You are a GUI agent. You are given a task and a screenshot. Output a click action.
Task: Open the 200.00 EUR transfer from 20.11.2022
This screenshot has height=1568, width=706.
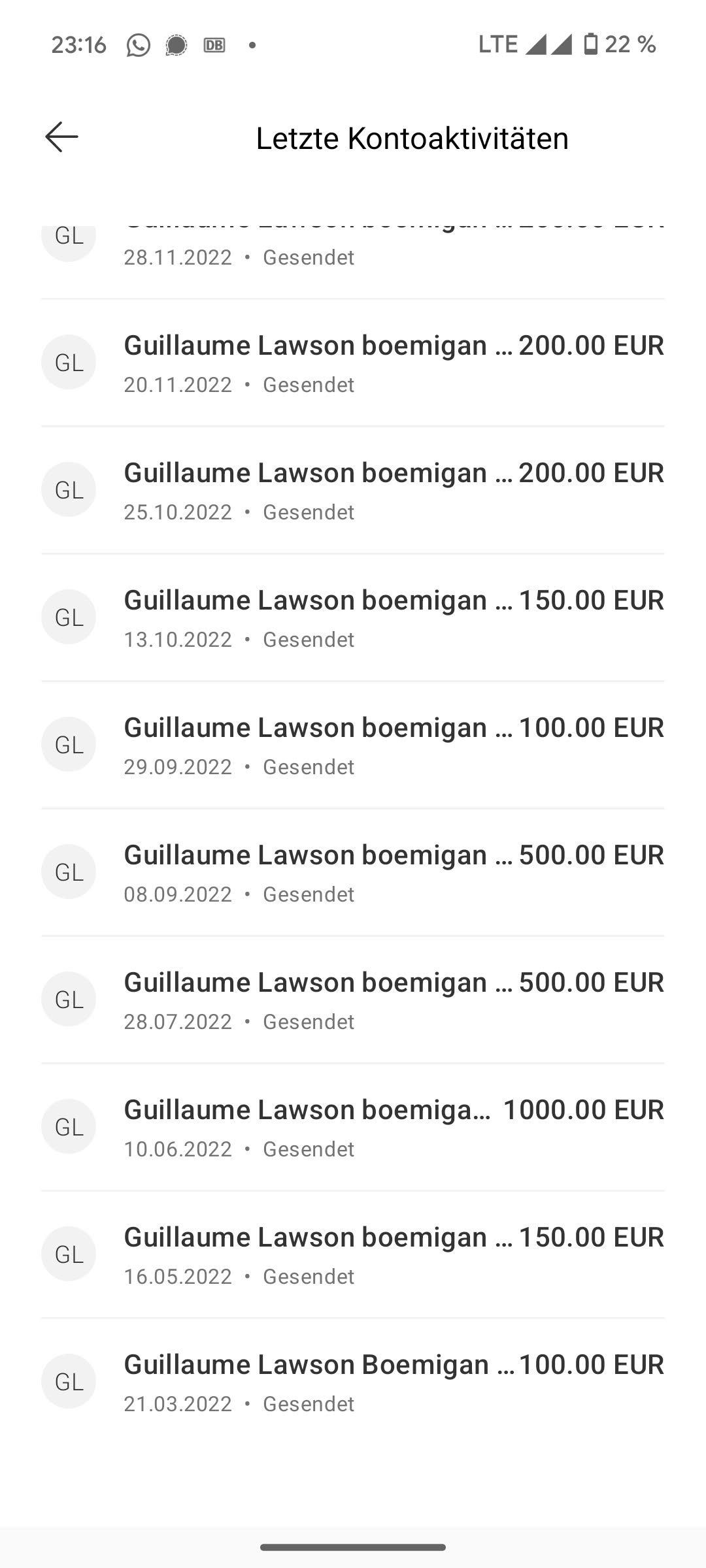353,363
